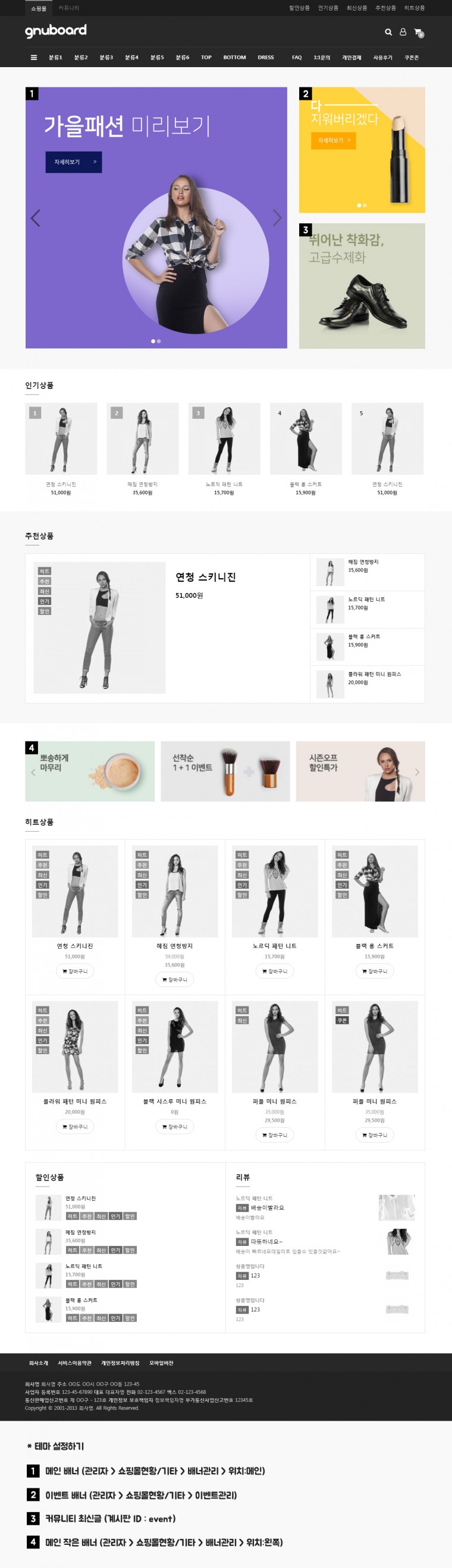
Task: Open the hamburger category menu
Action: (x=33, y=57)
